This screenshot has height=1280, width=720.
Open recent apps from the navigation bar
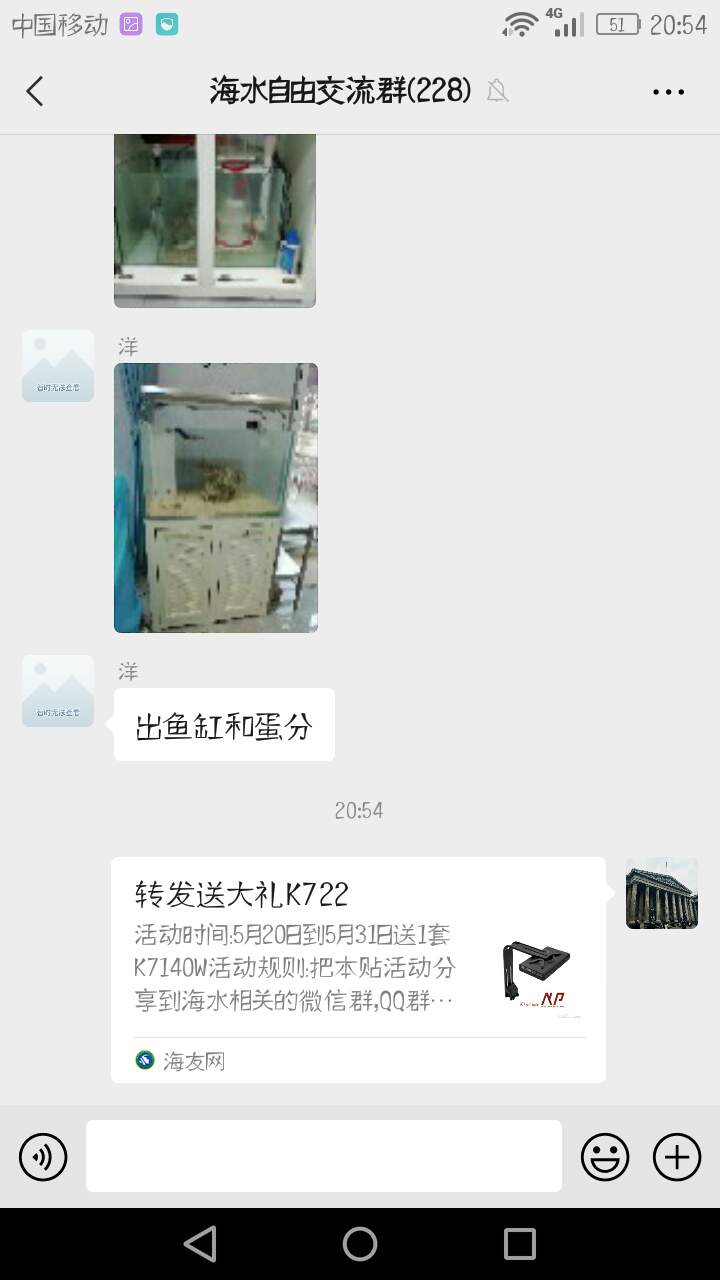coord(519,1244)
